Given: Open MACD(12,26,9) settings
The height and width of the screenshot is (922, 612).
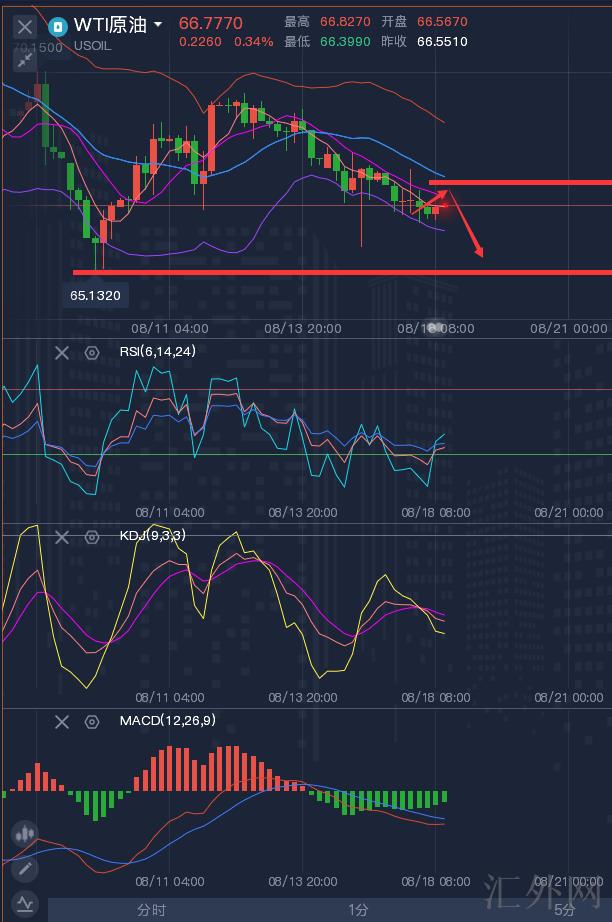Looking at the screenshot, I should [92, 721].
